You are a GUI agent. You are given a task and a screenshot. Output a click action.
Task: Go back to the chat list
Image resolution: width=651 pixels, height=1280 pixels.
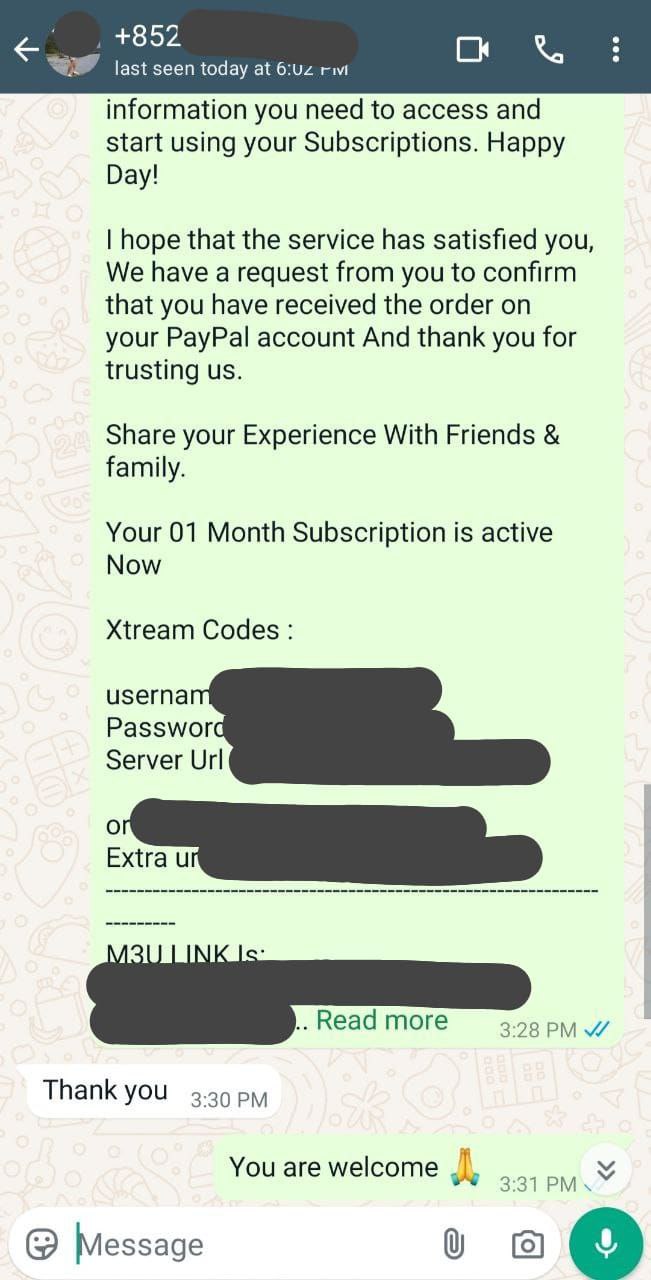[x=24, y=50]
